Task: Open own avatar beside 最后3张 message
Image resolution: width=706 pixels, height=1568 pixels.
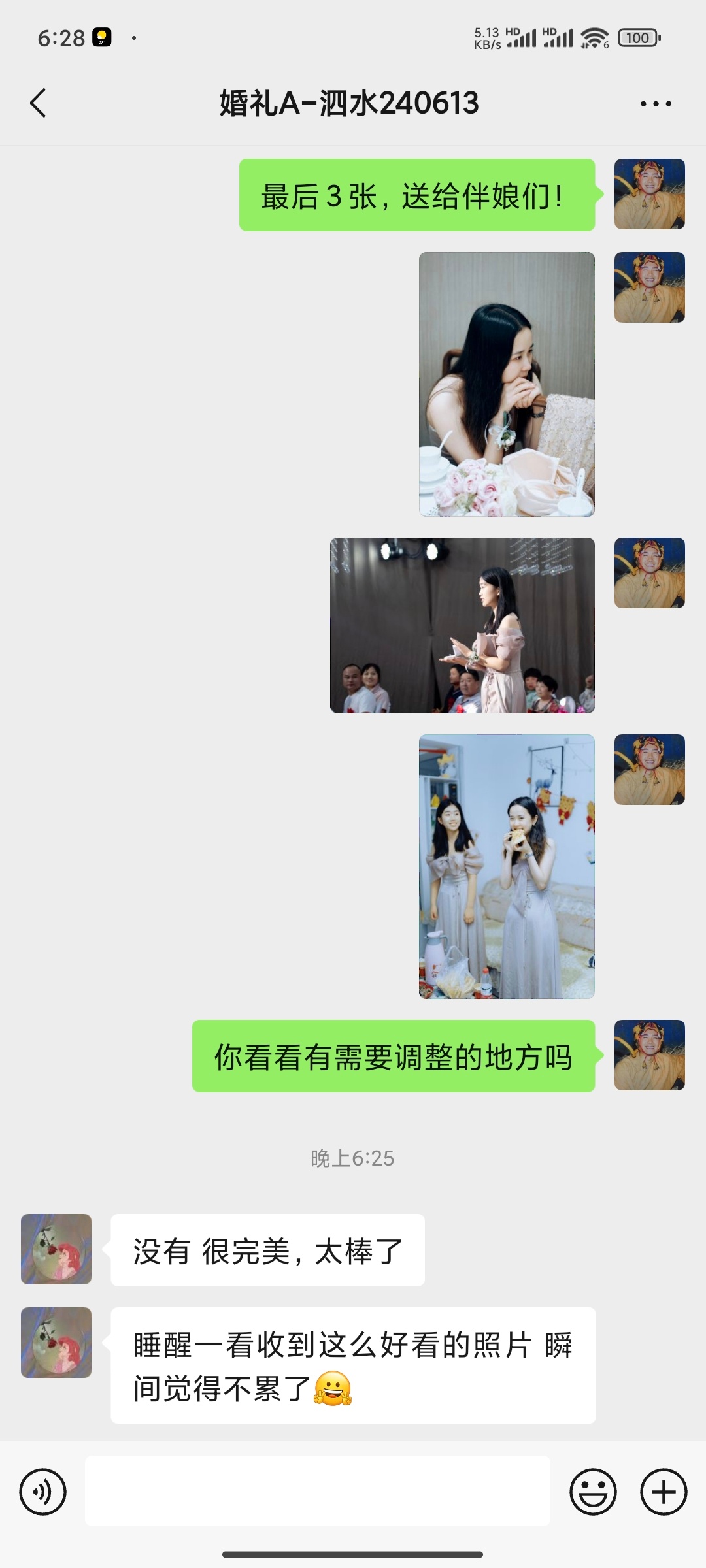Action: click(x=649, y=194)
